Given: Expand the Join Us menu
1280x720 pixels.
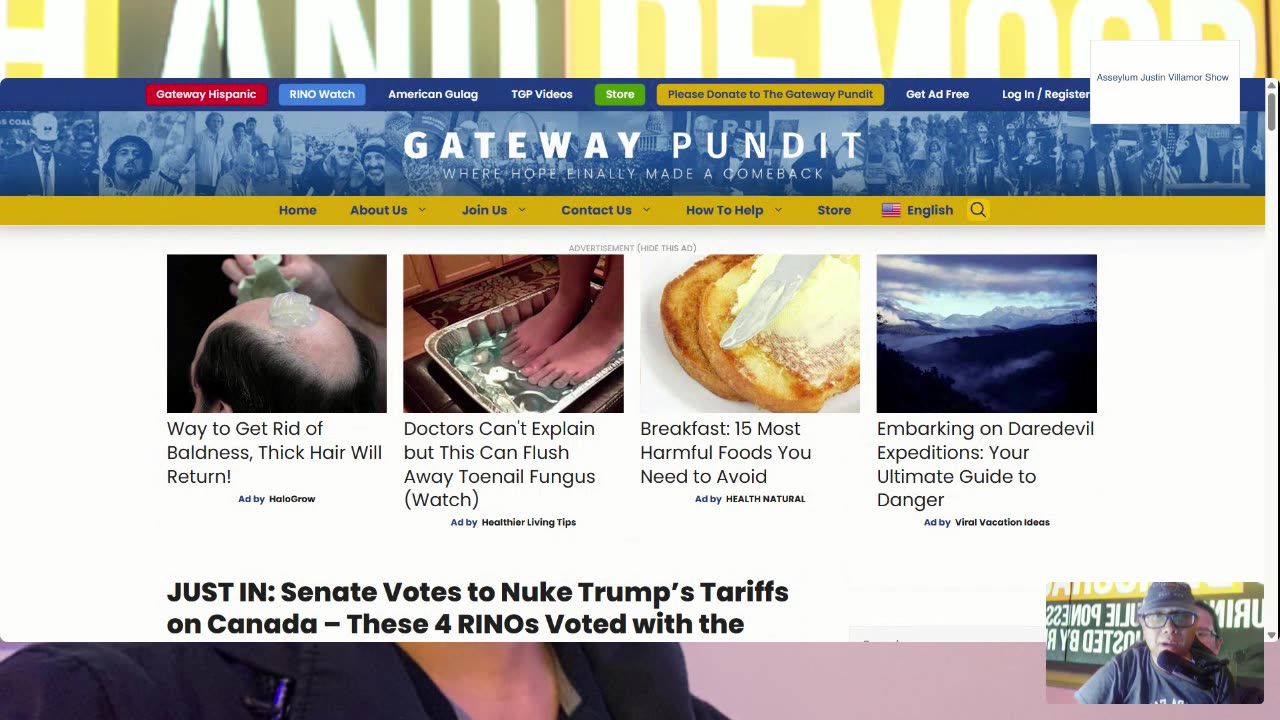Looking at the screenshot, I should (x=493, y=210).
